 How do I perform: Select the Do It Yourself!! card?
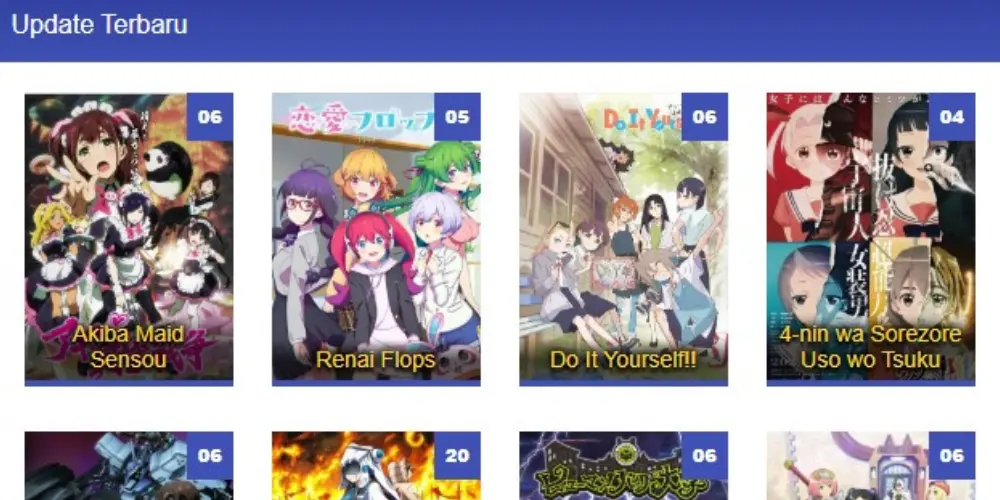623,238
